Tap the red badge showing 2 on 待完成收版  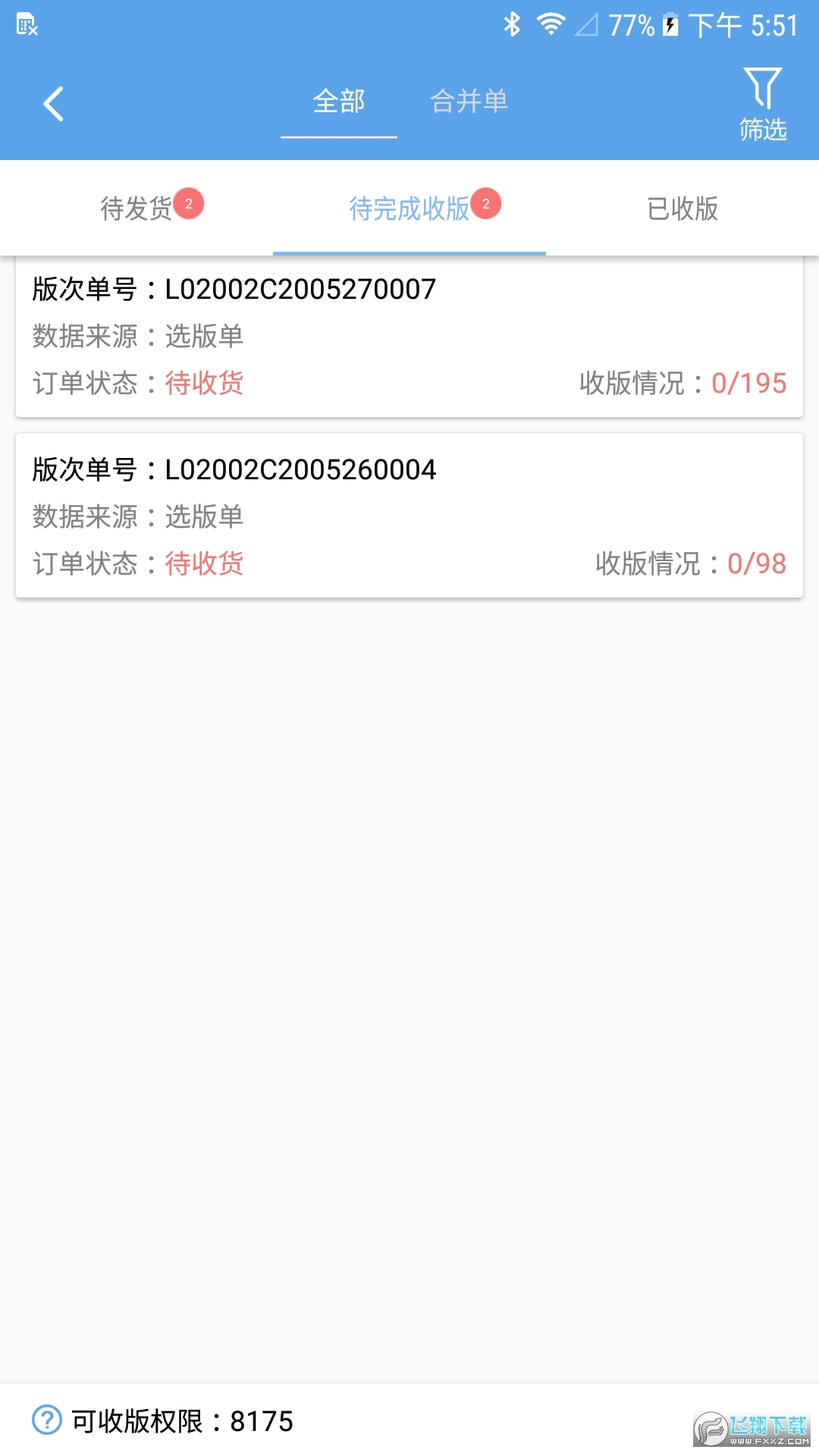[485, 202]
